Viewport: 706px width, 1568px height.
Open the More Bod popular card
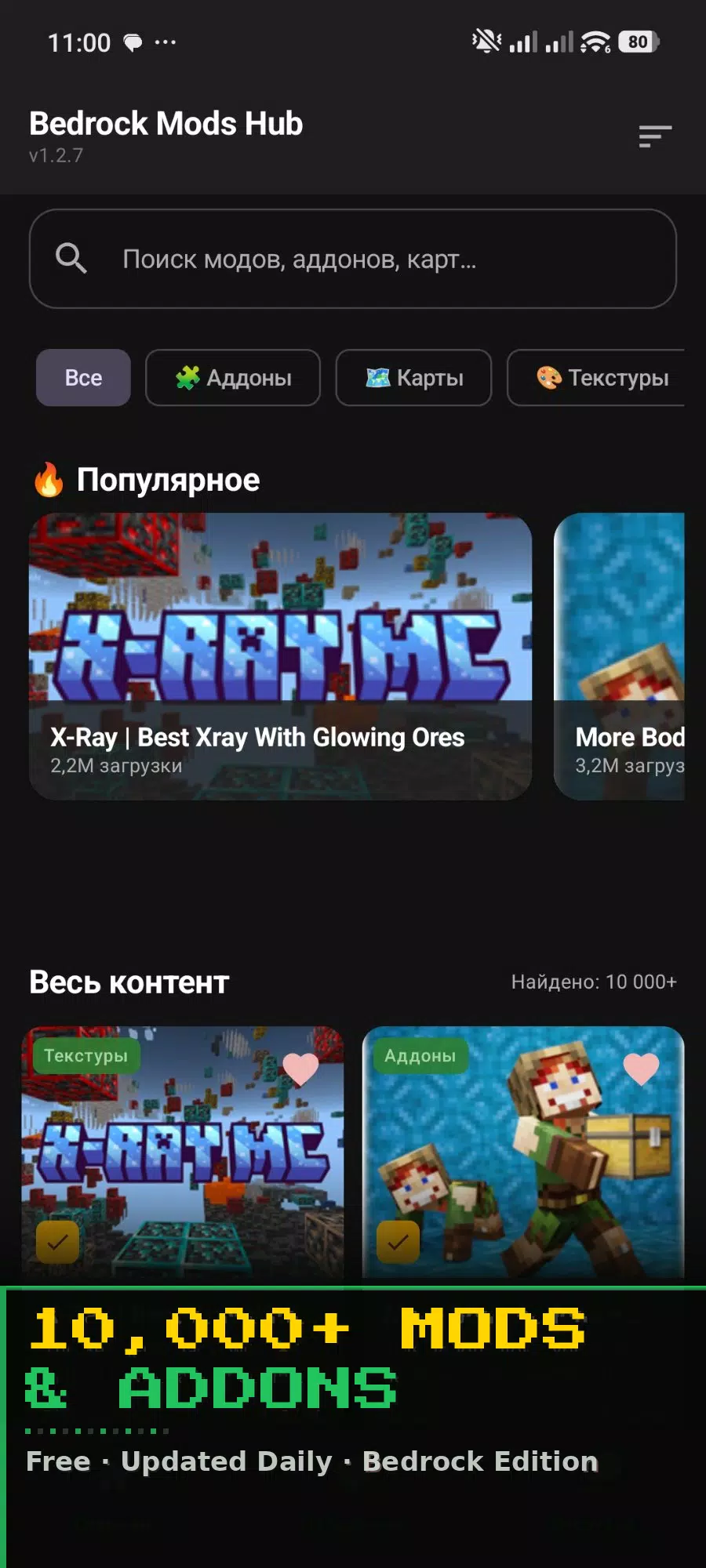click(x=620, y=656)
